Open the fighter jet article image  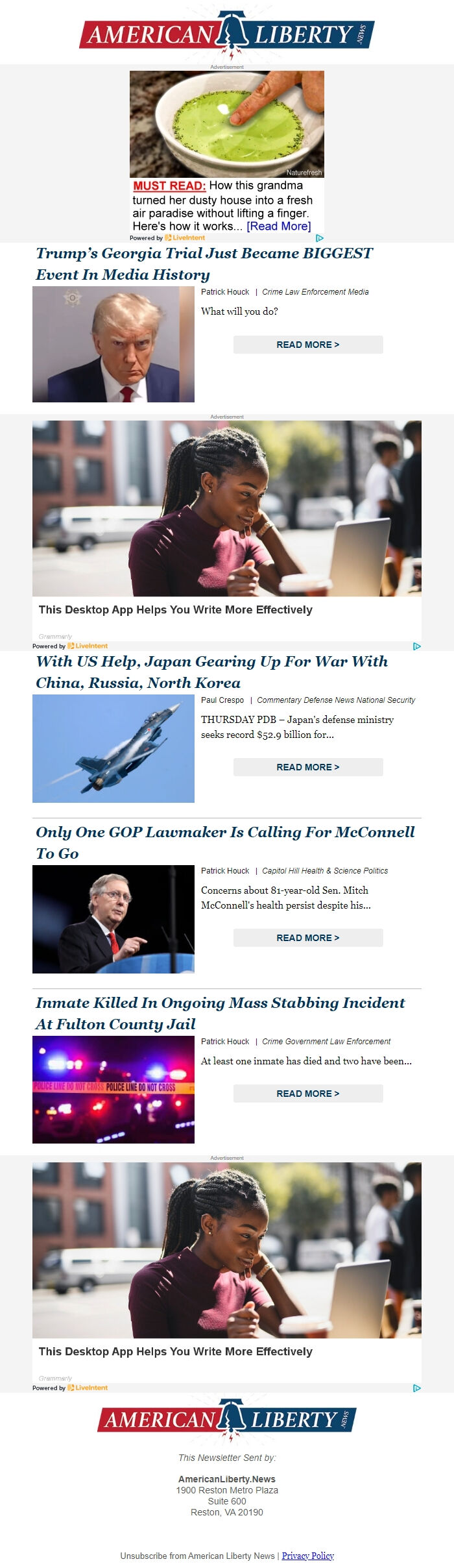click(113, 748)
